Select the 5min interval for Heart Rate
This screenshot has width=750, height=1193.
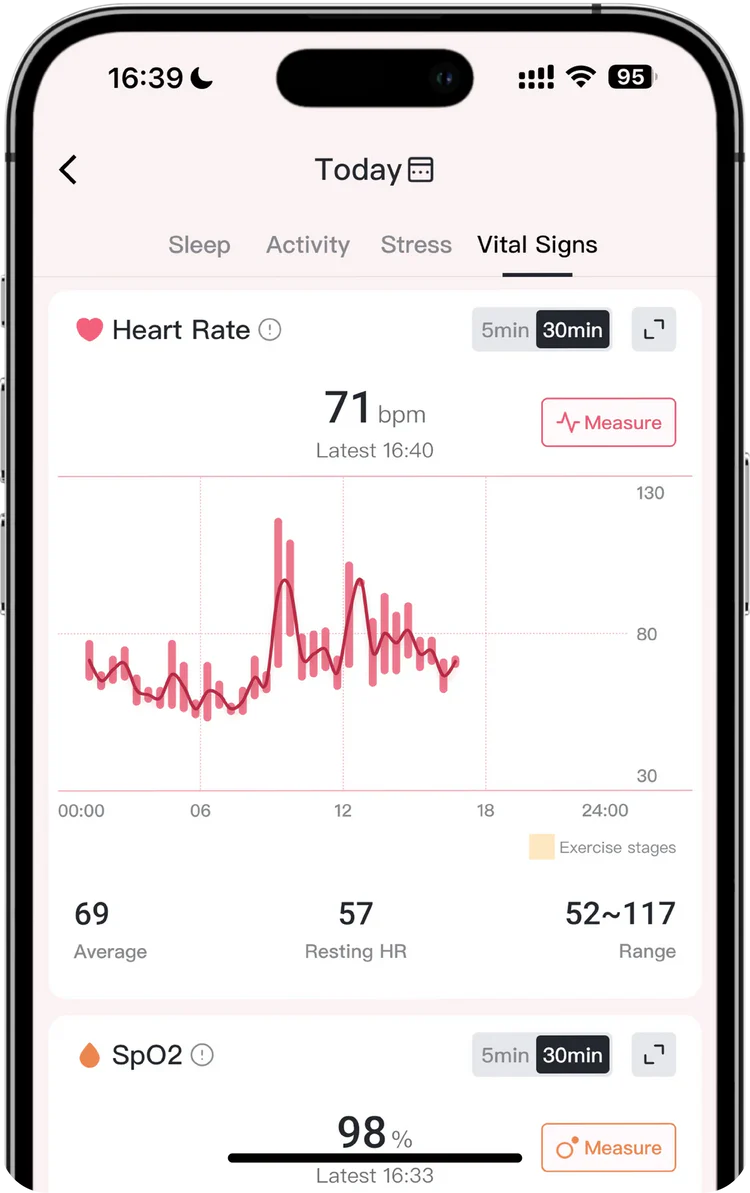click(505, 330)
